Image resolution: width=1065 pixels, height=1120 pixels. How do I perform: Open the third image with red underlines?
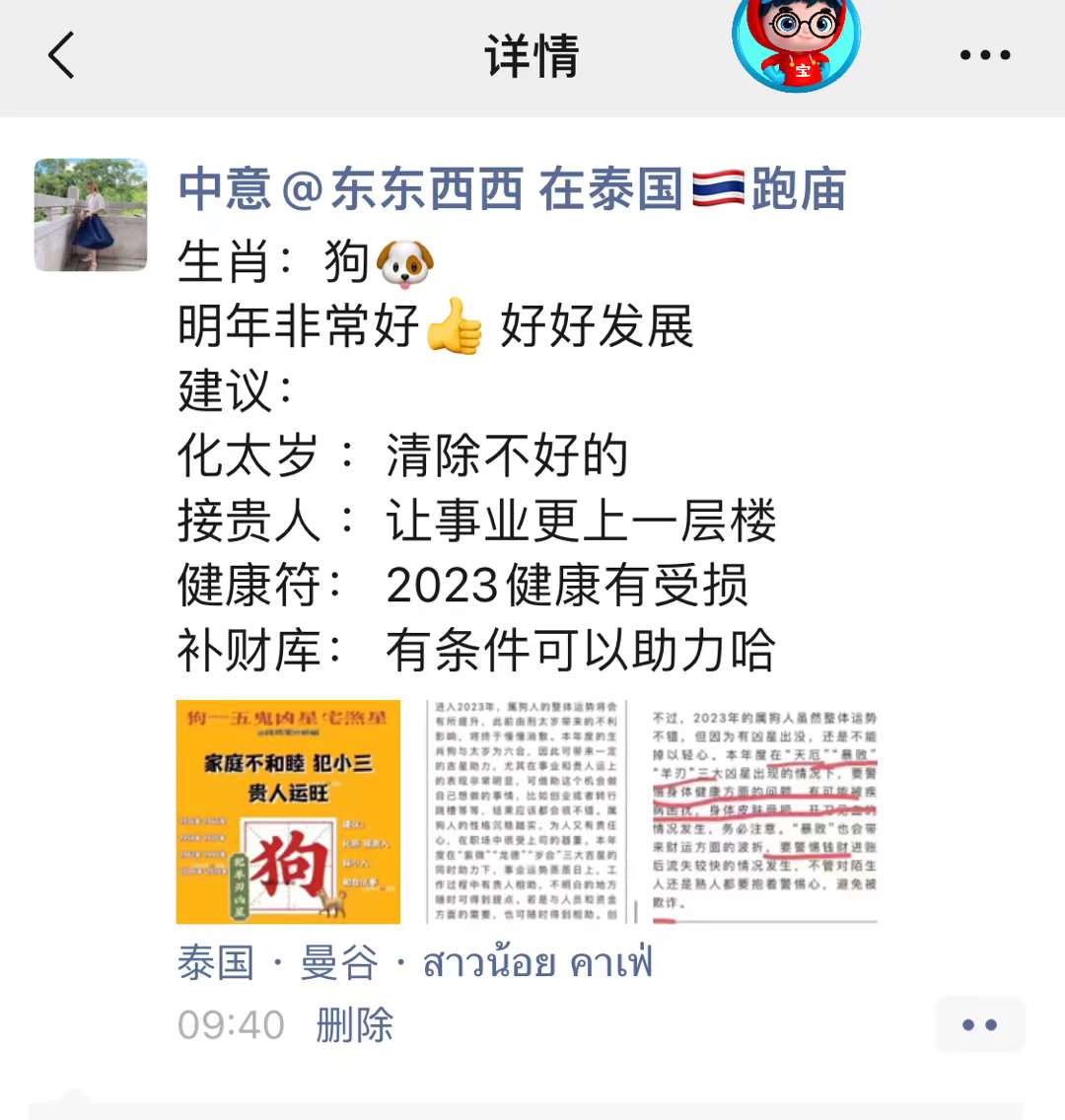click(x=764, y=812)
